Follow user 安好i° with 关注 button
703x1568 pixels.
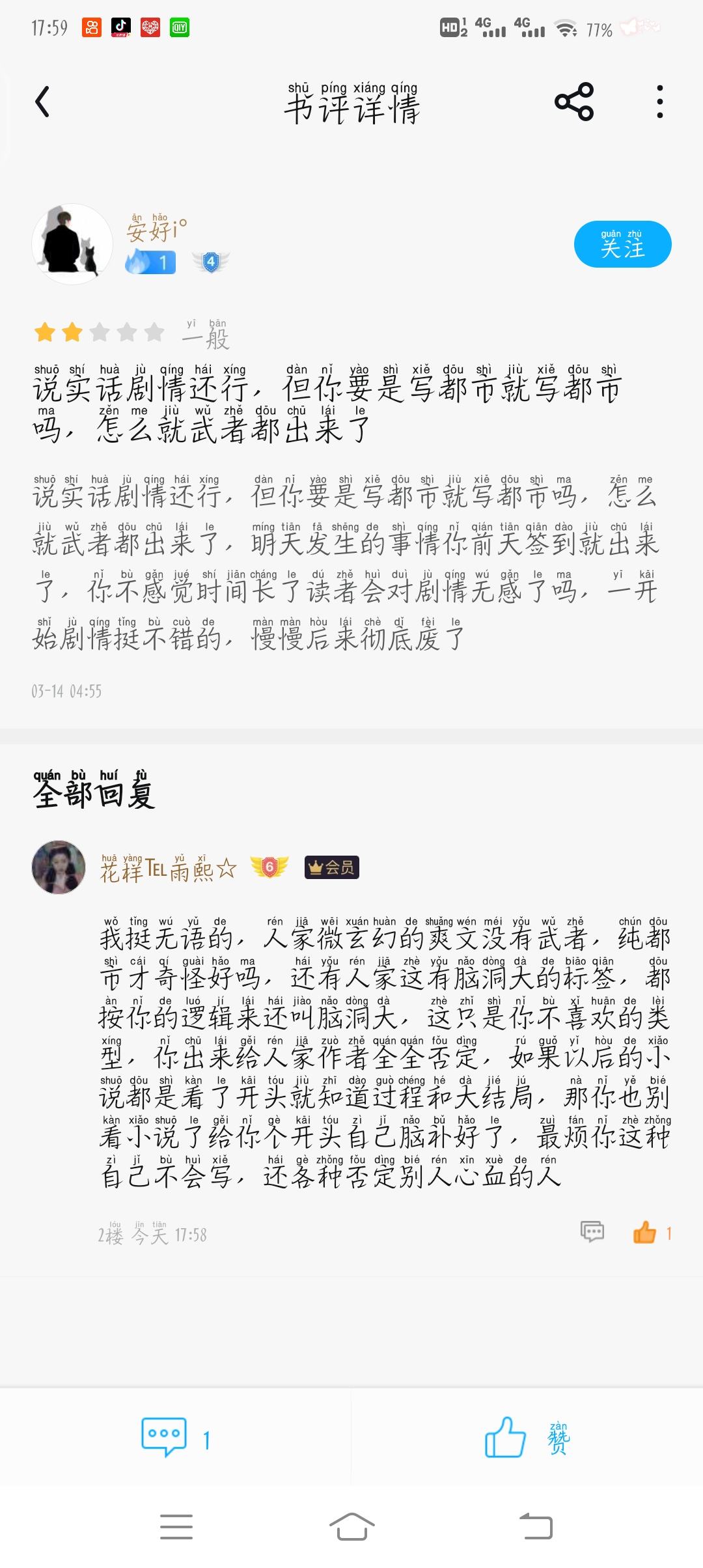[x=622, y=244]
